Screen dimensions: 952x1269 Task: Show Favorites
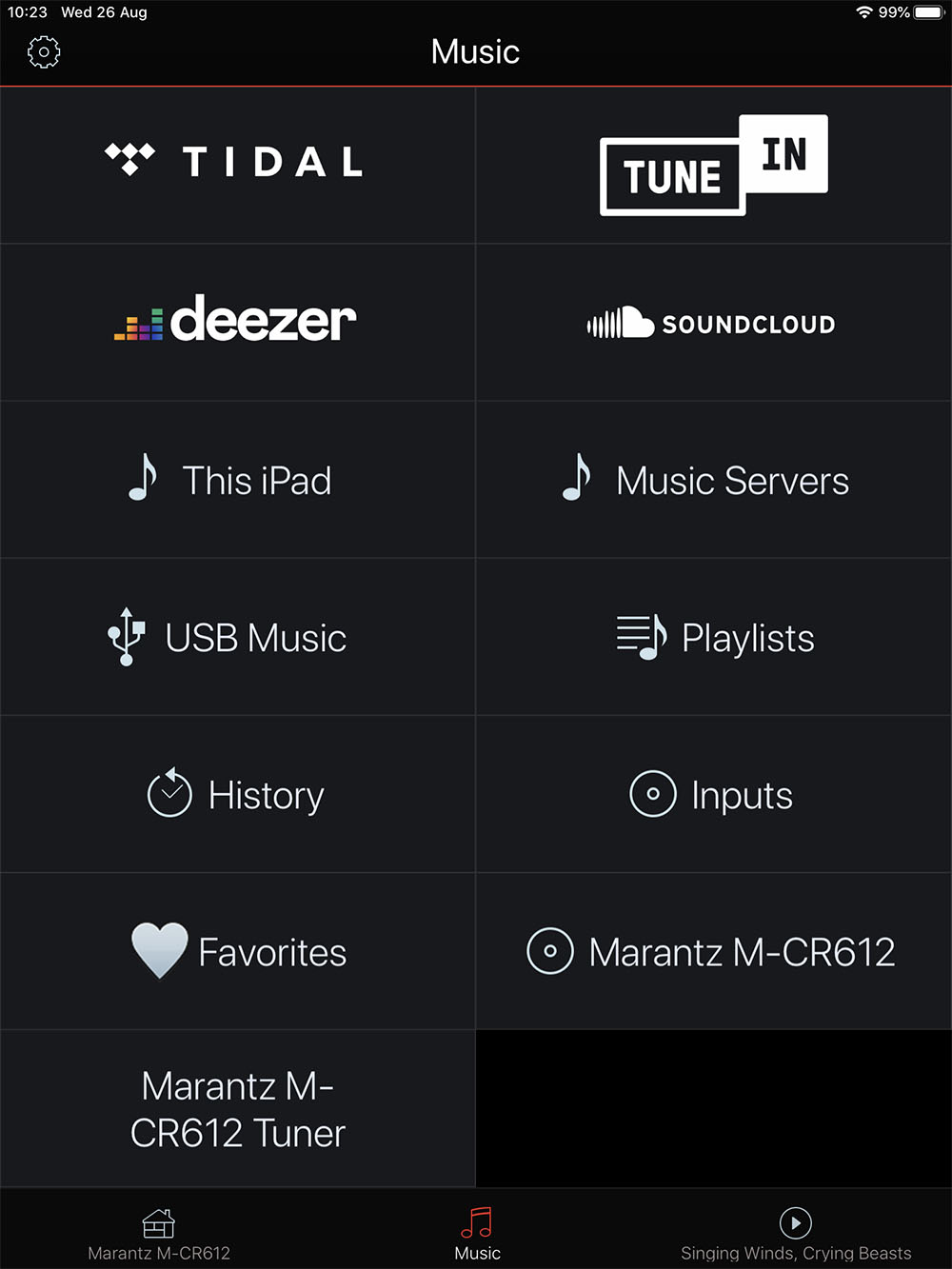click(x=237, y=951)
